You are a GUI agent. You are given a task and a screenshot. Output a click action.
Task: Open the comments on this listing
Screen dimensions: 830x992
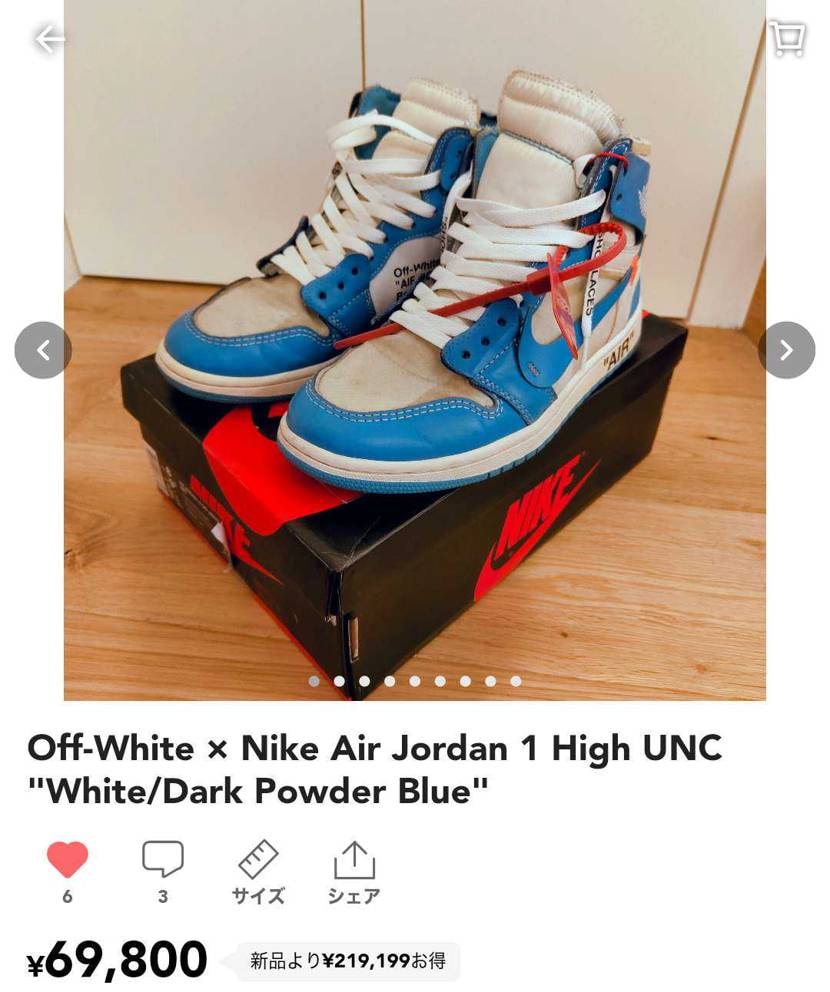click(162, 860)
